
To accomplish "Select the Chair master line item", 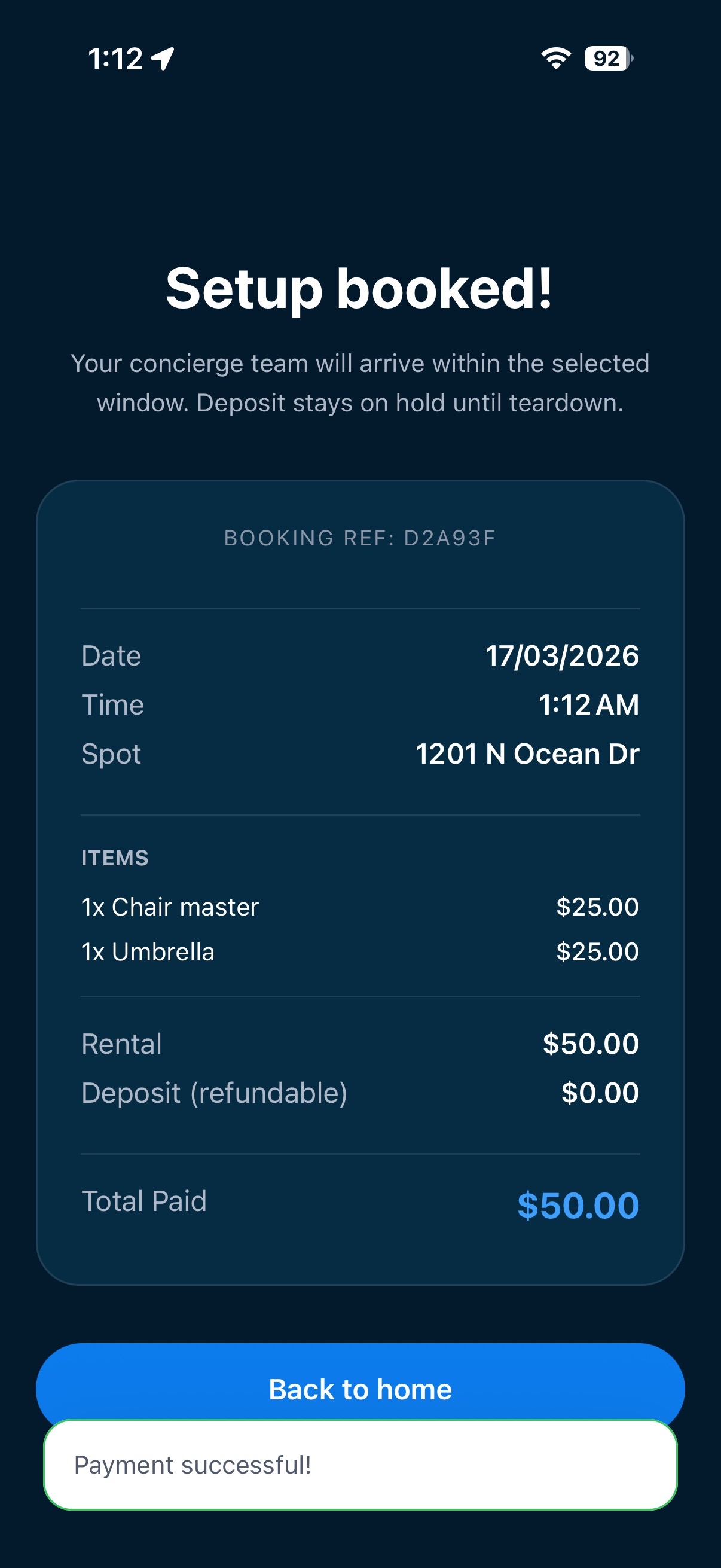I will click(170, 907).
